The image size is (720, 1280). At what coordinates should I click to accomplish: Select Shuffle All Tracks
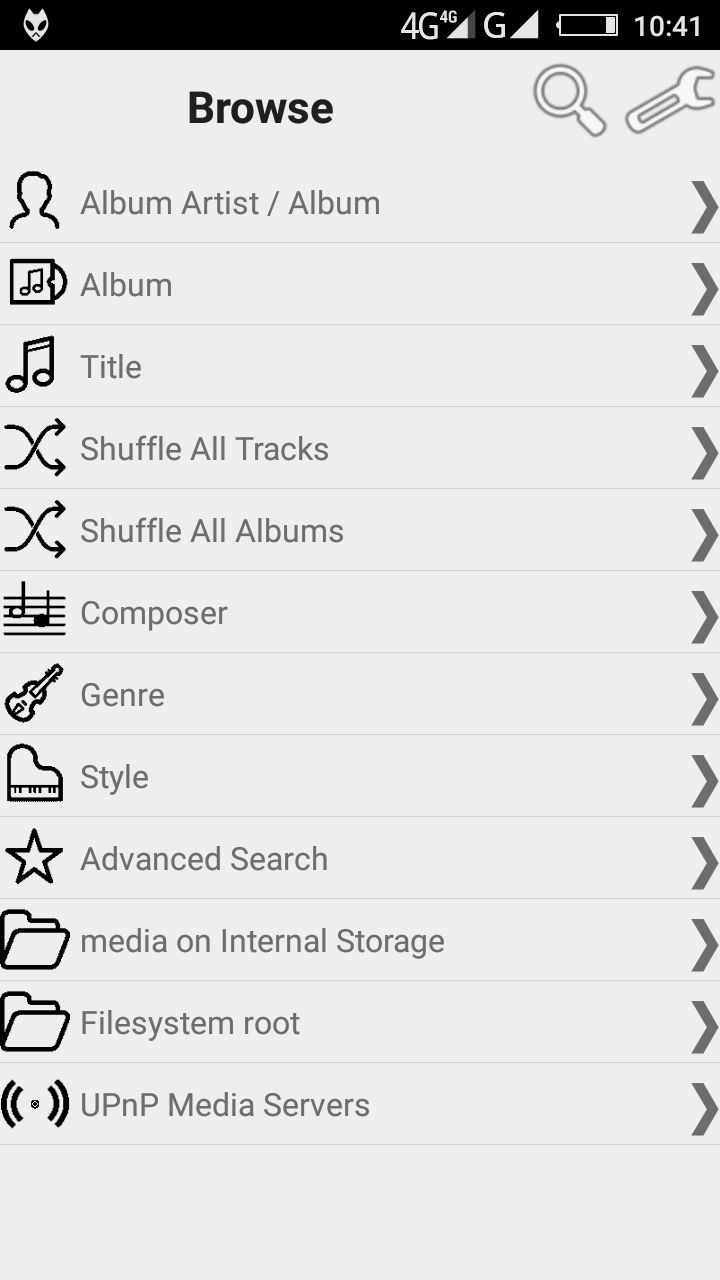pyautogui.click(x=360, y=448)
